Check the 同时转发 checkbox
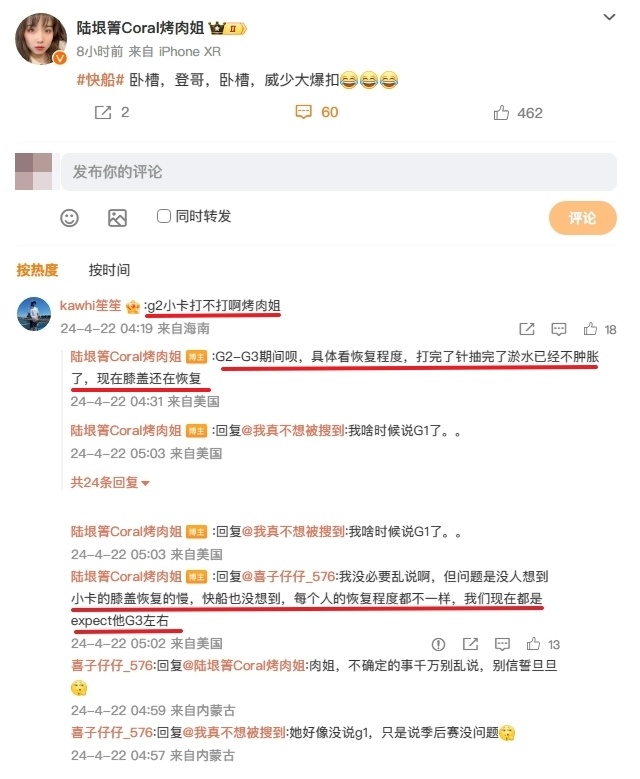This screenshot has height=779, width=640. (163, 216)
